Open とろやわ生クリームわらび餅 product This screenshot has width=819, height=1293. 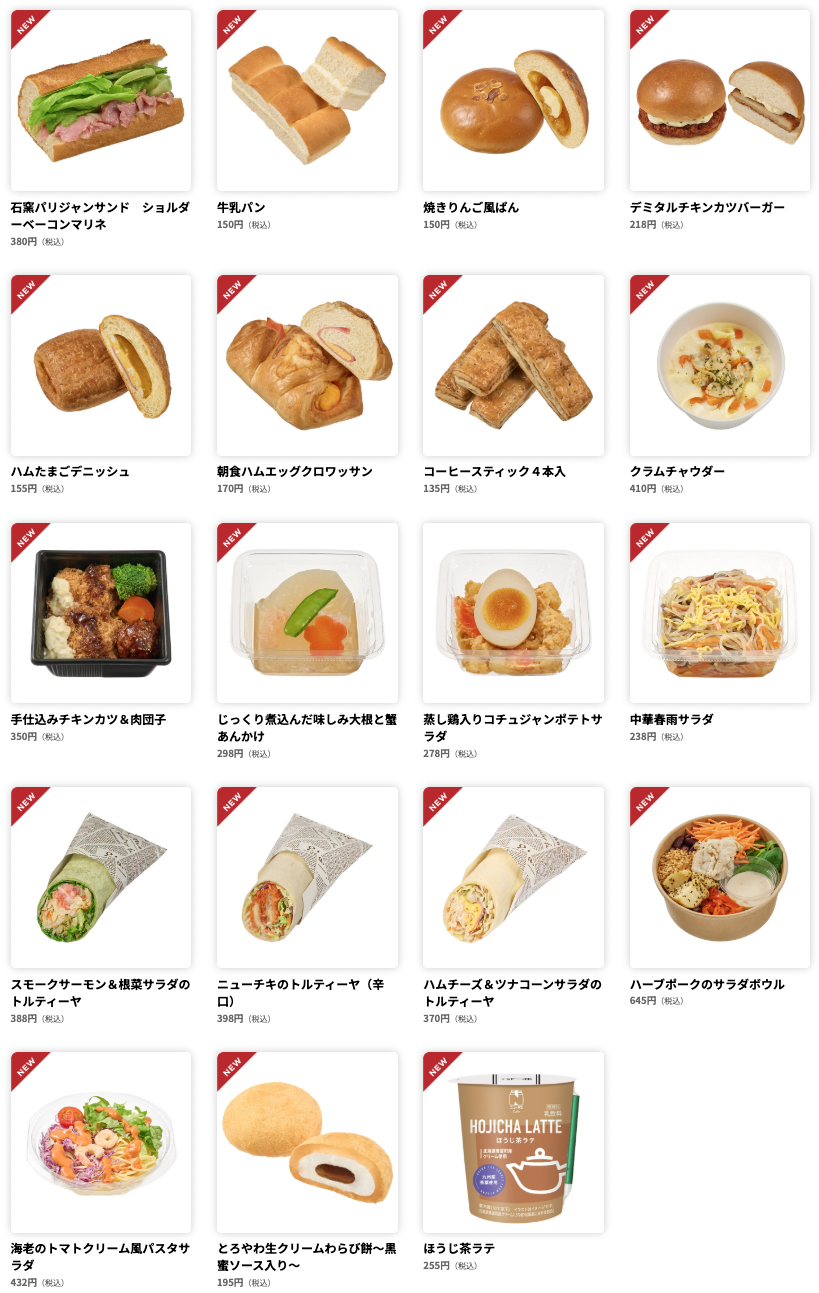pos(307,1142)
